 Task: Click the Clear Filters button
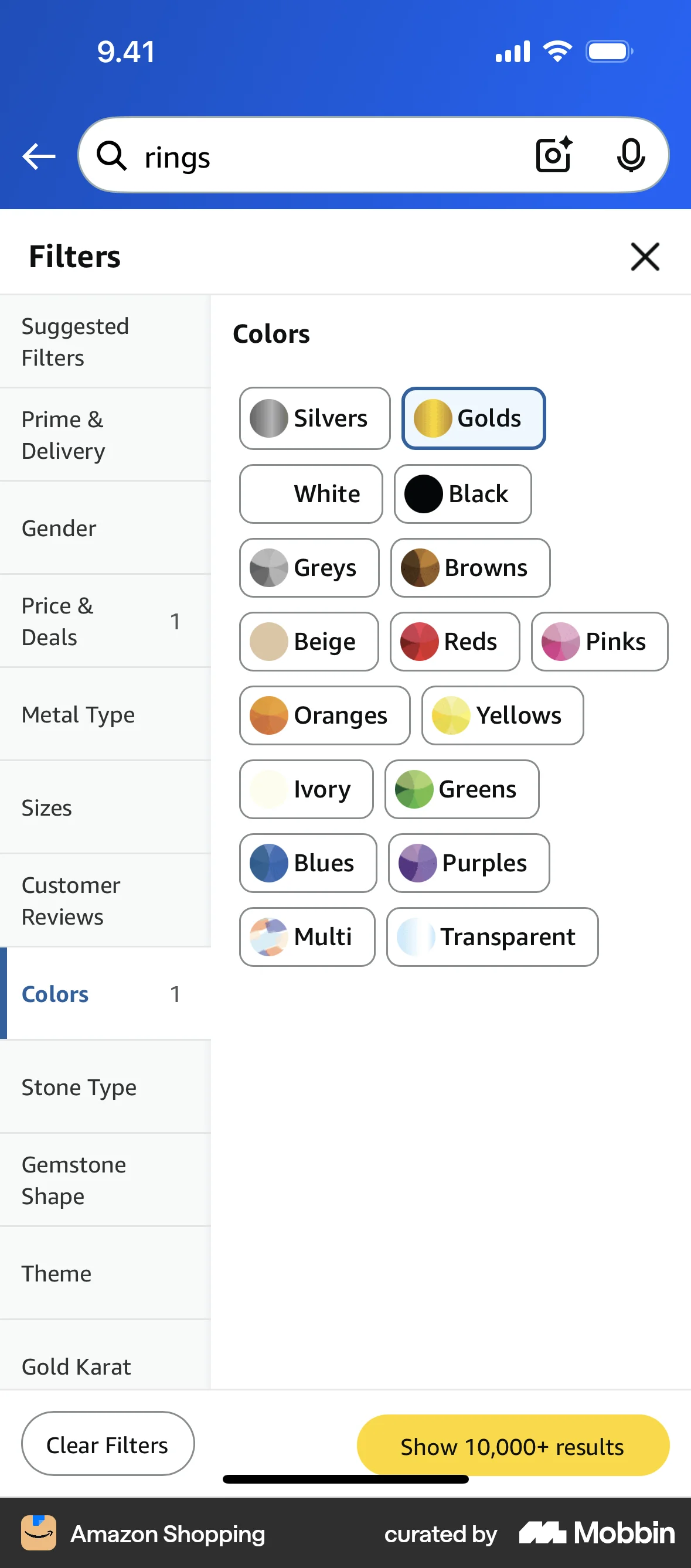pyautogui.click(x=108, y=1444)
